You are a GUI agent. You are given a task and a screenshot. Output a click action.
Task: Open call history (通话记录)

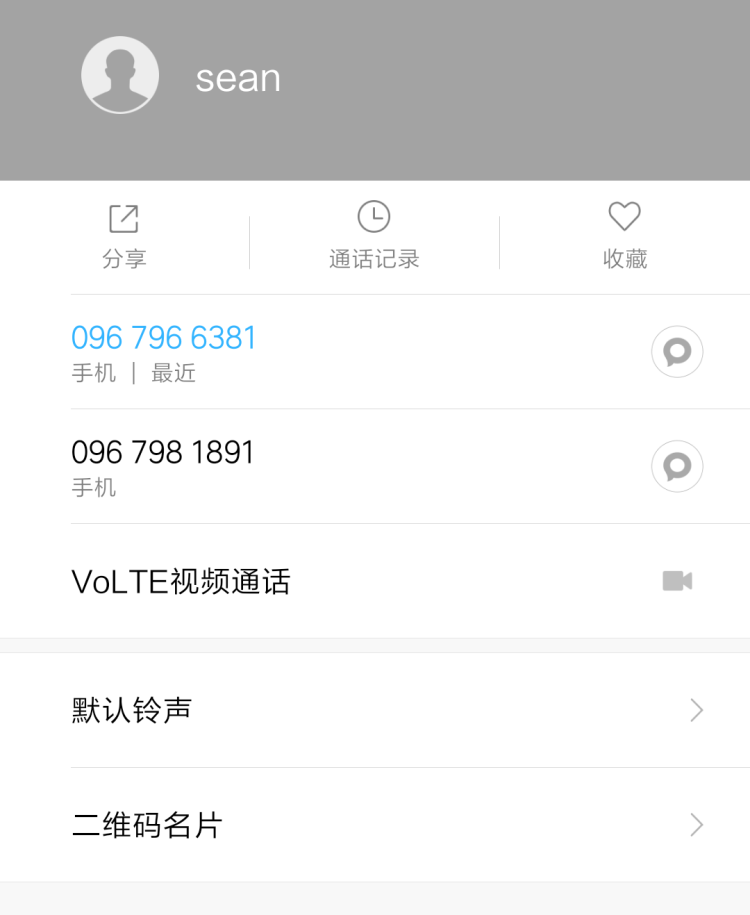coord(374,236)
